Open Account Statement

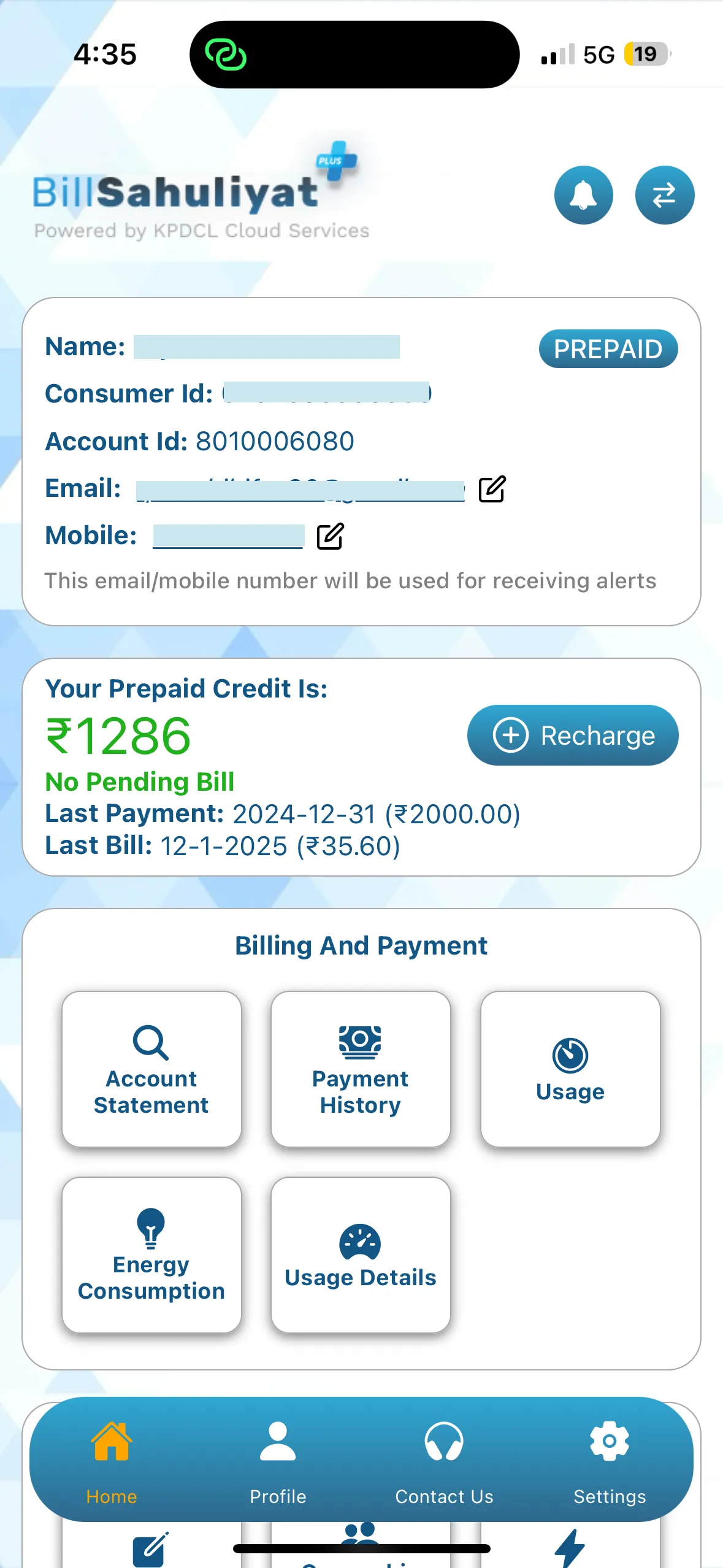(151, 1069)
